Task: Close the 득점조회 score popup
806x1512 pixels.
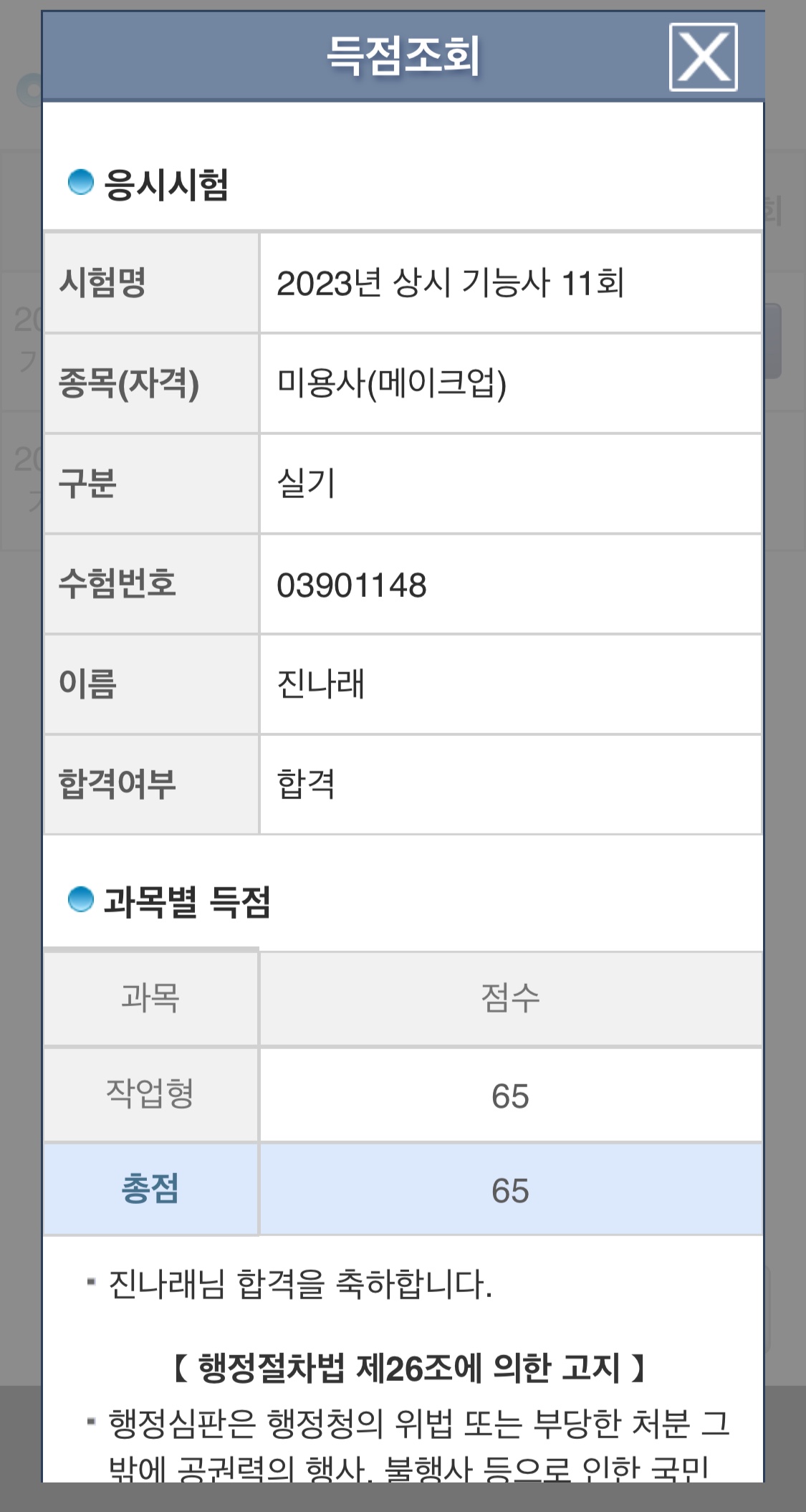Action: 703,57
